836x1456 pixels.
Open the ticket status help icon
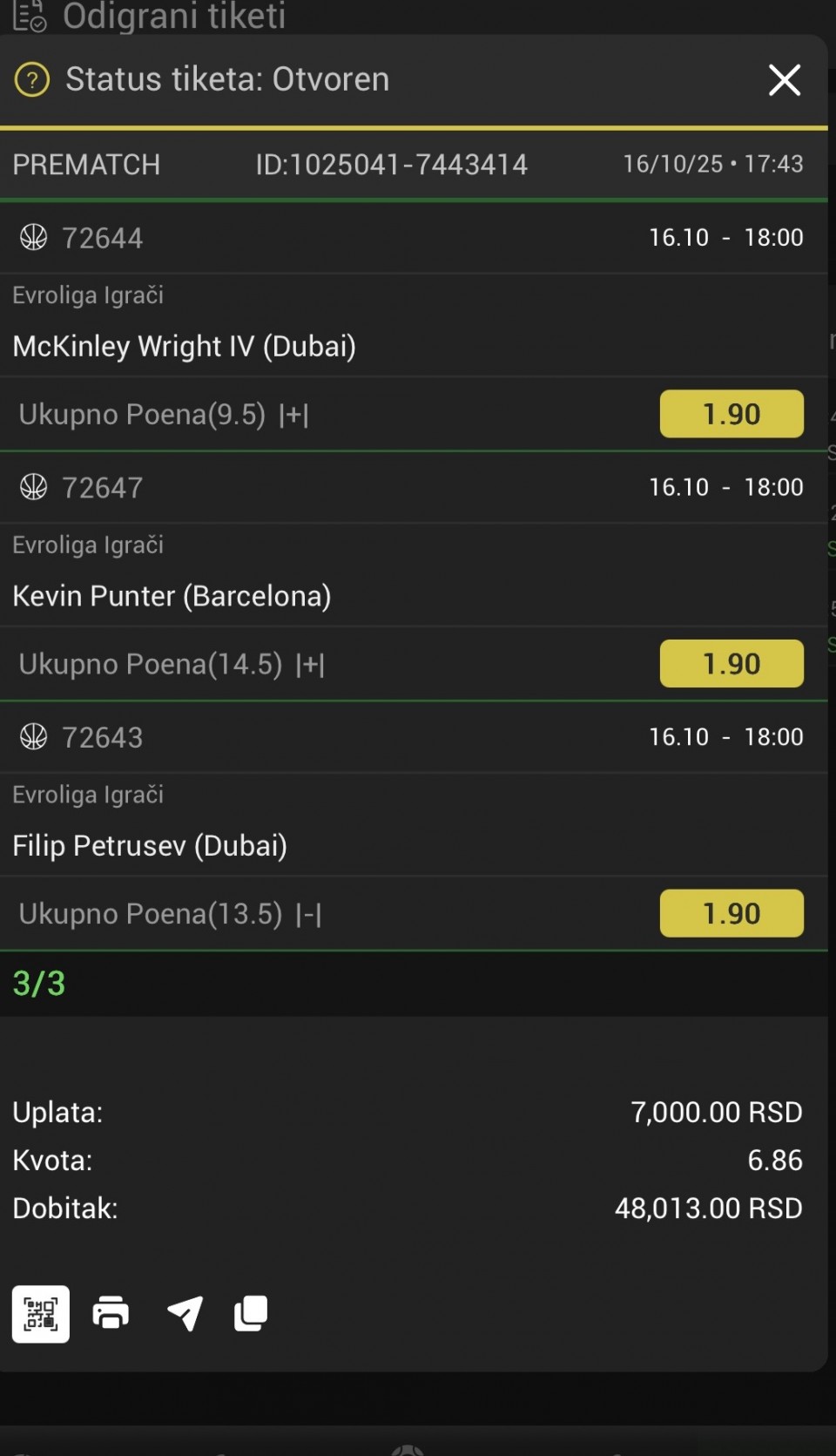(32, 80)
